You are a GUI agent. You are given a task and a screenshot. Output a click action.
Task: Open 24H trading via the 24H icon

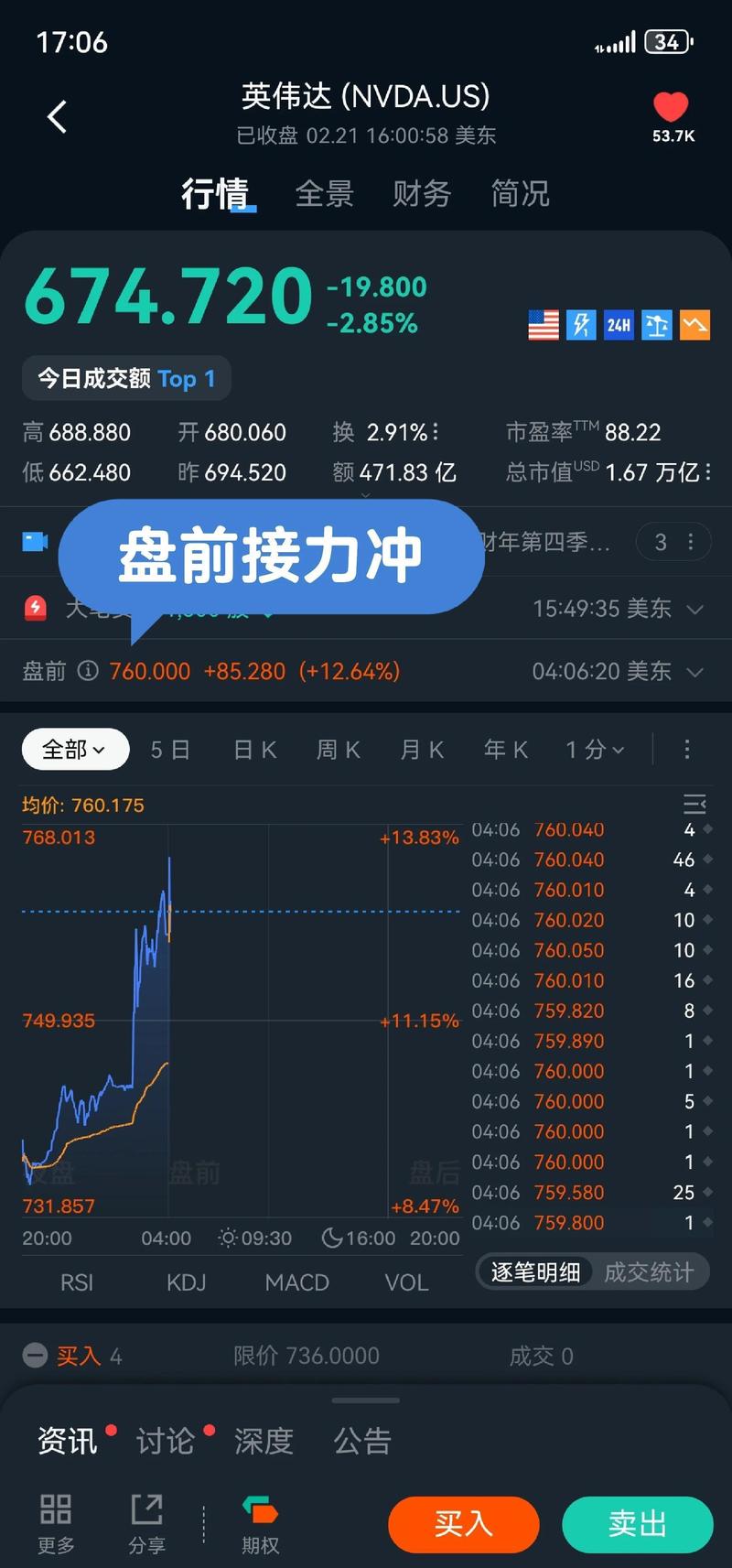(619, 325)
